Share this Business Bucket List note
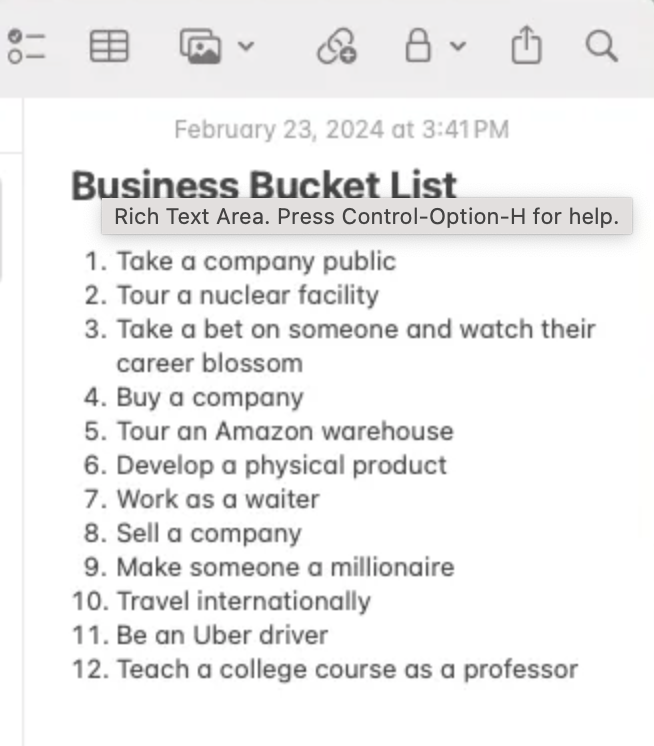 (526, 46)
